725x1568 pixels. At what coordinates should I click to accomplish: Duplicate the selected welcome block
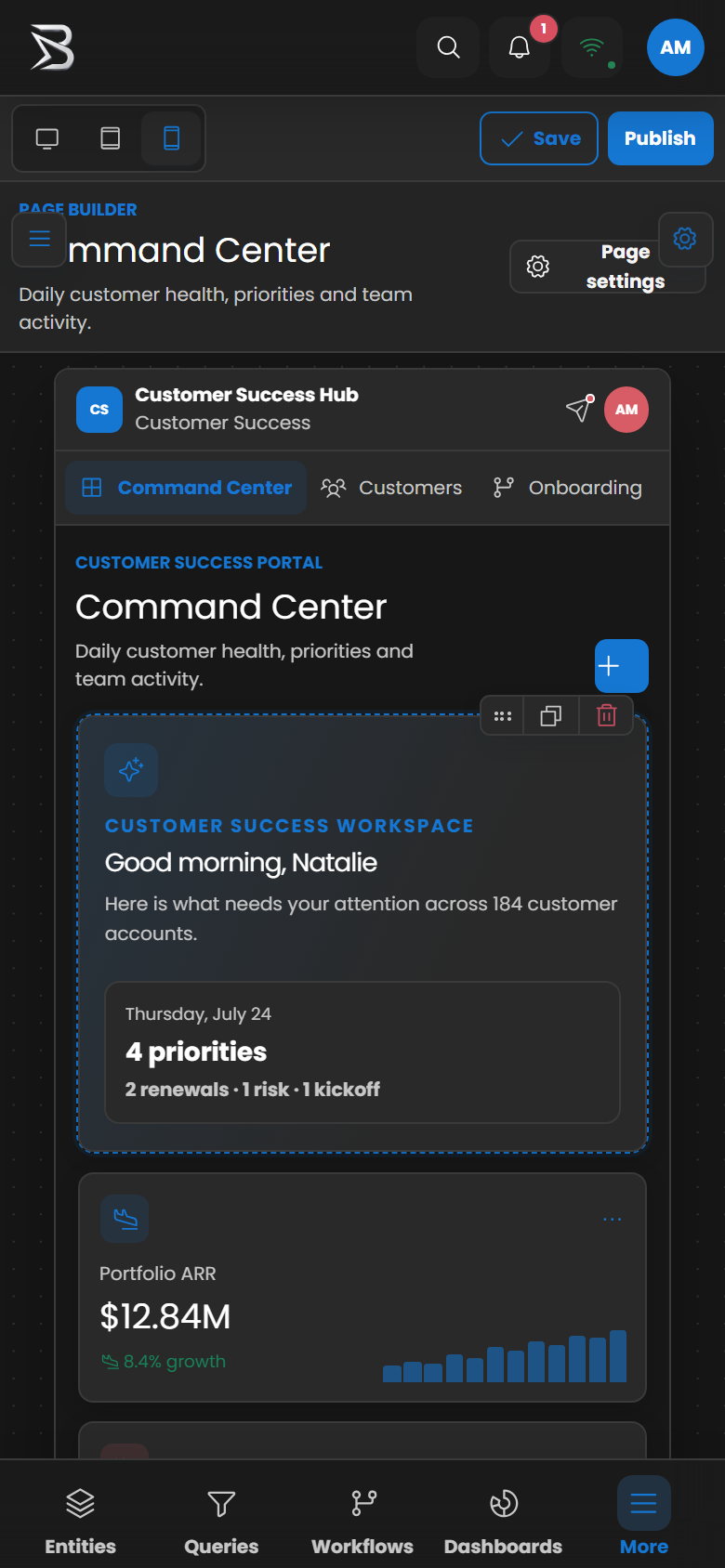click(x=551, y=716)
